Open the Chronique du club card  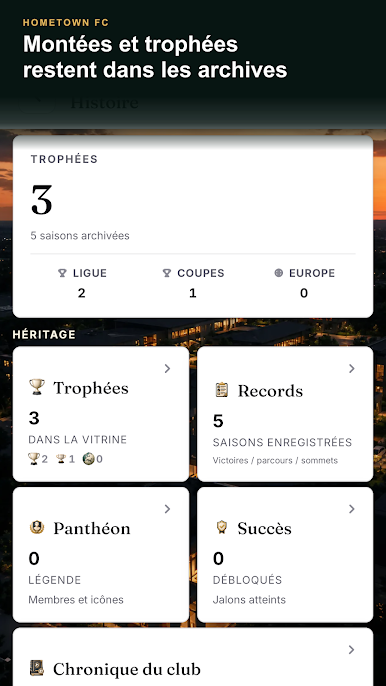193,657
